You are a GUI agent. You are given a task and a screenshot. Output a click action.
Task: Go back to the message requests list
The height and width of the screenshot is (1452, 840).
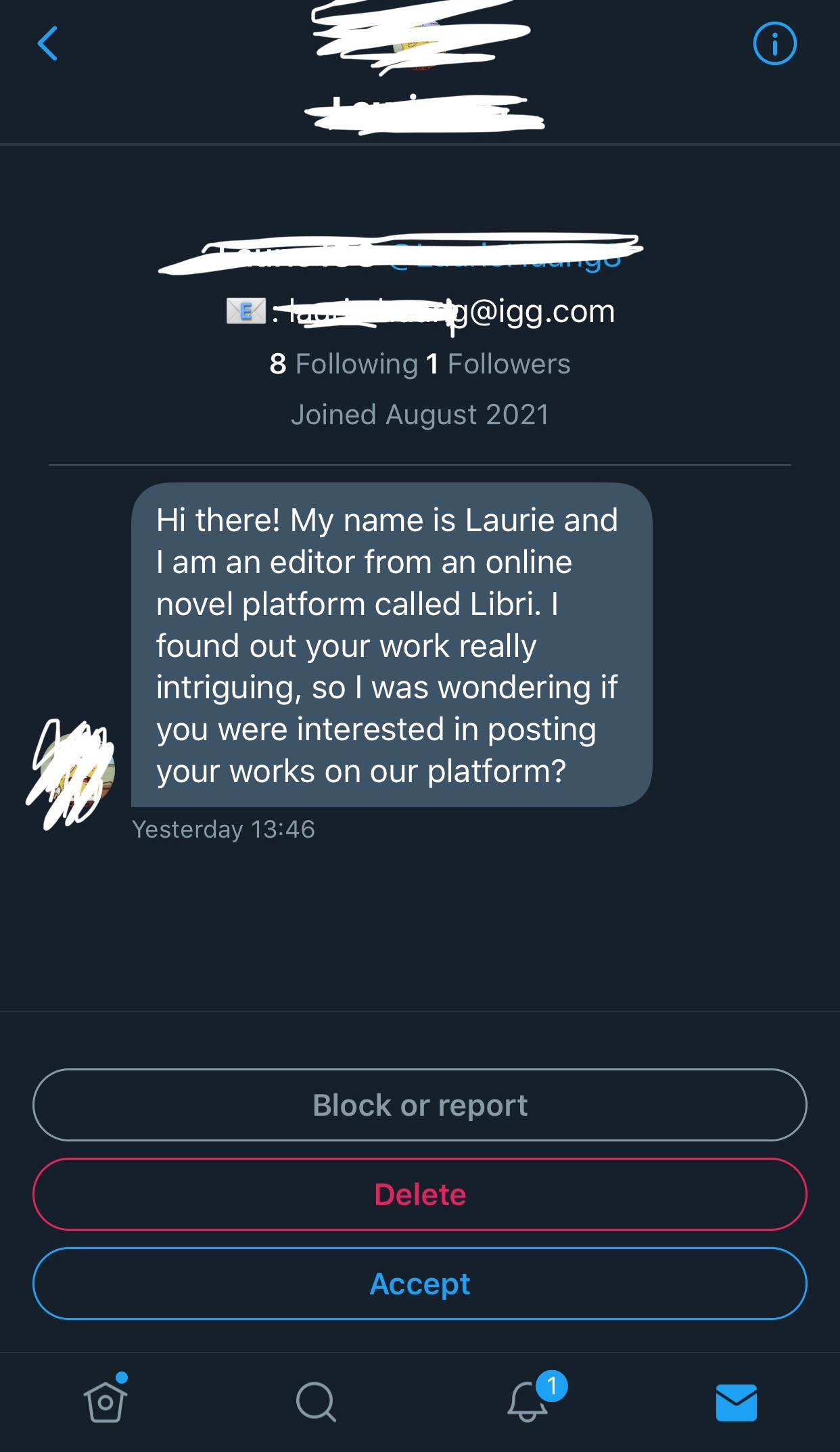[x=47, y=44]
